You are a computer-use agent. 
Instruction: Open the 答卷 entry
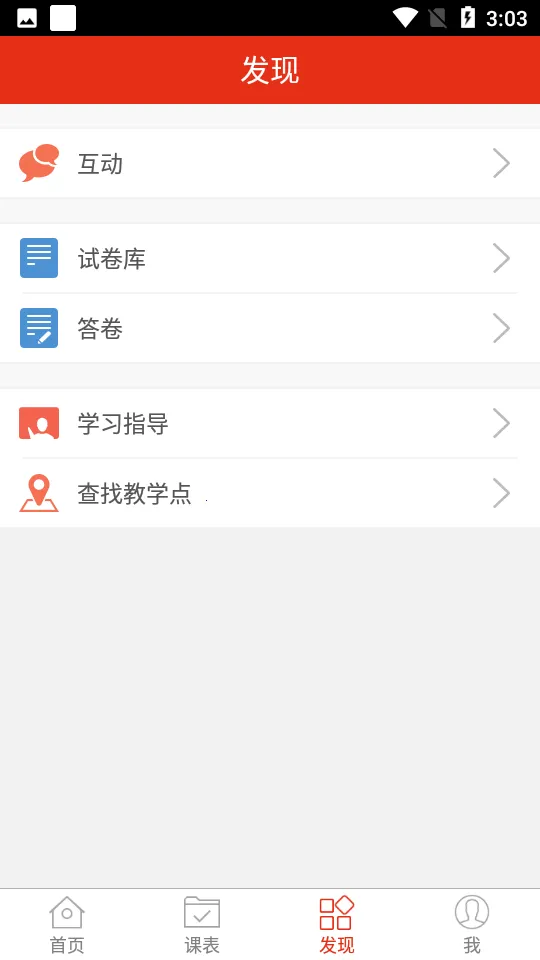(270, 329)
